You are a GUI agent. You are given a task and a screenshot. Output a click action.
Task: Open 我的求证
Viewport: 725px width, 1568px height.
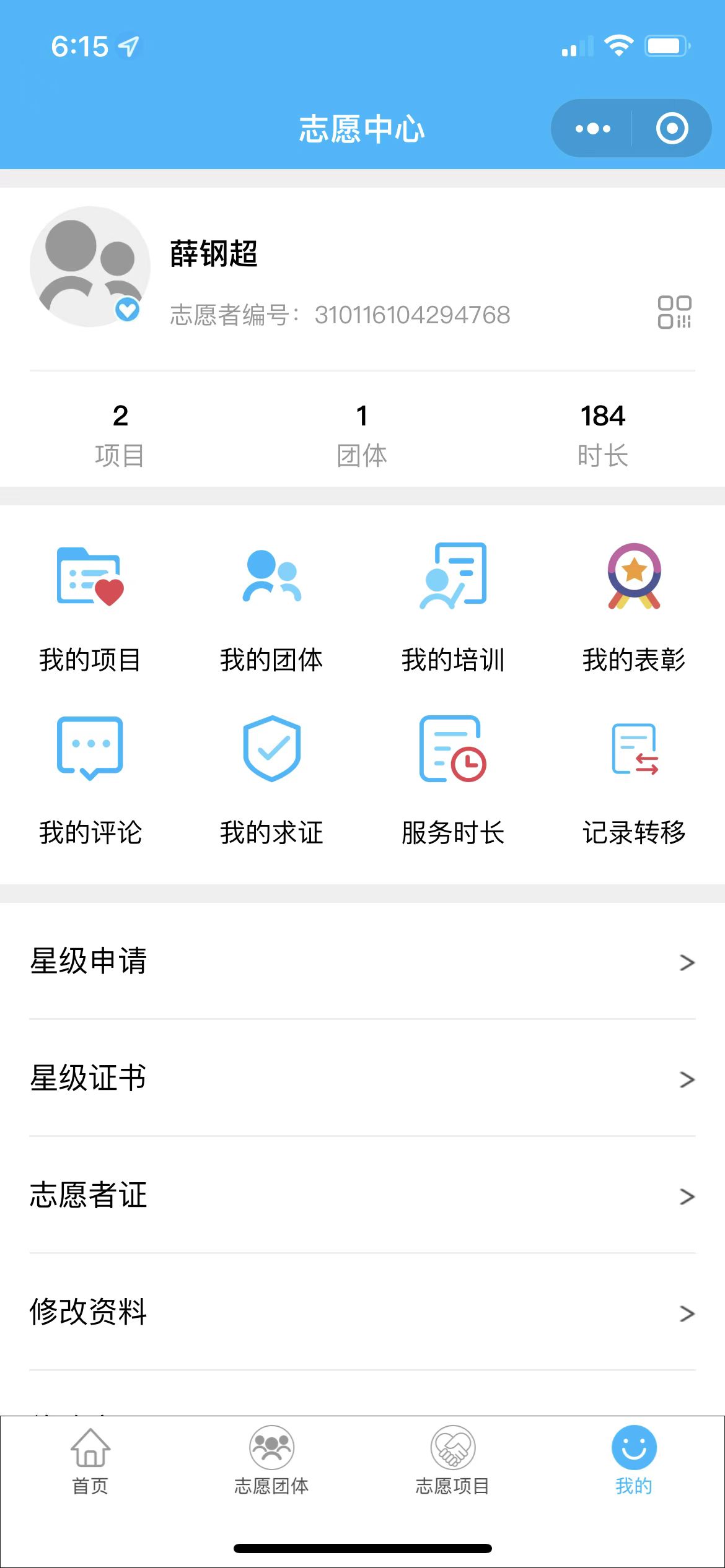click(x=271, y=781)
